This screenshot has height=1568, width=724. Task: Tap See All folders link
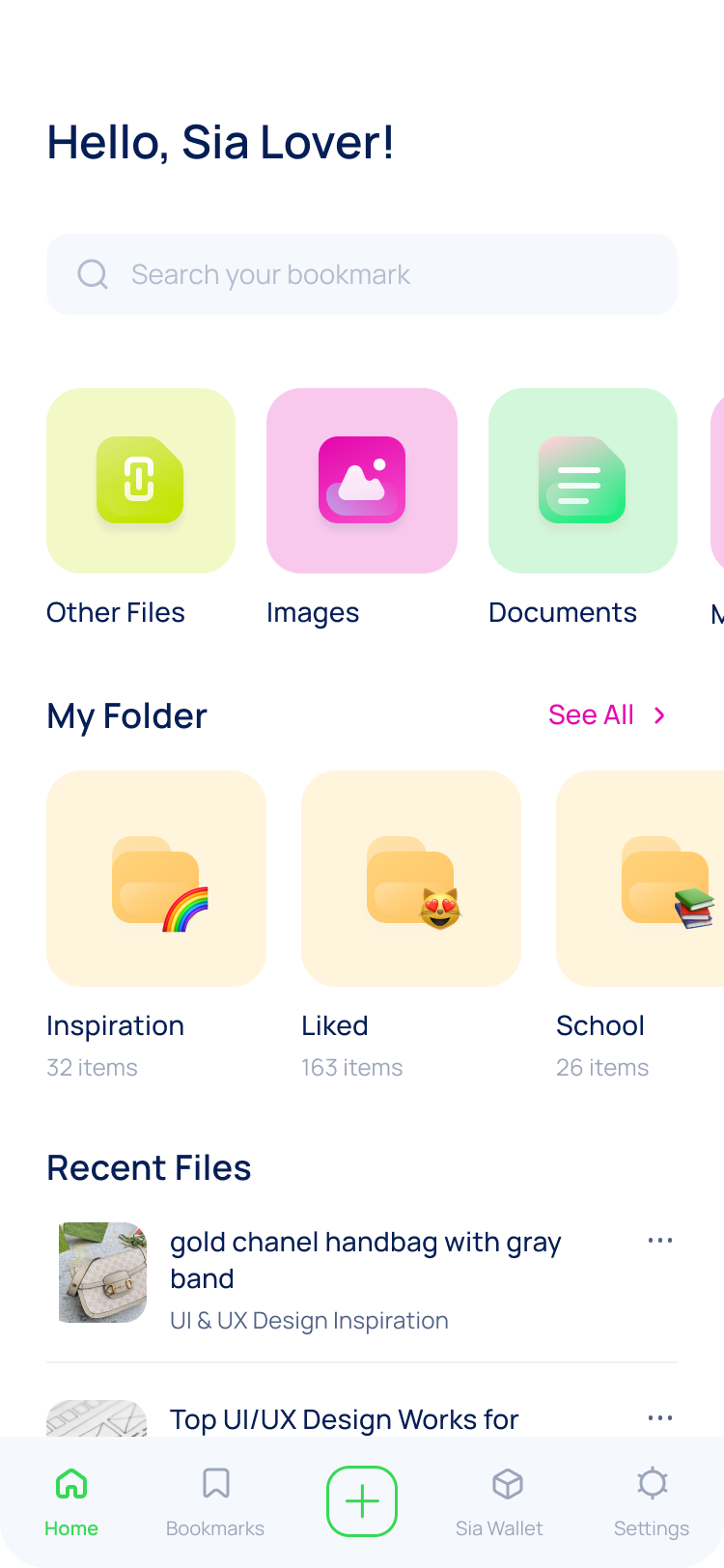pyautogui.click(x=606, y=715)
